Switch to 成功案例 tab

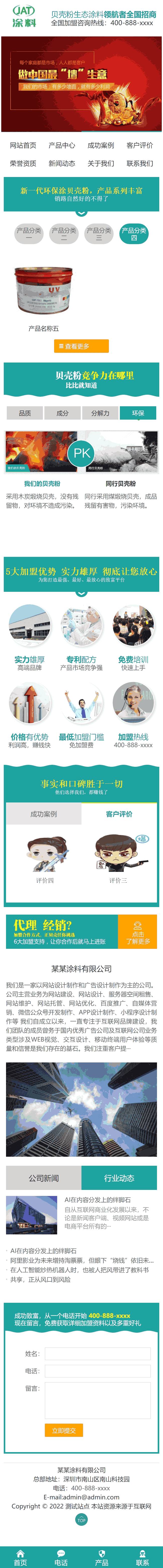(44, 814)
